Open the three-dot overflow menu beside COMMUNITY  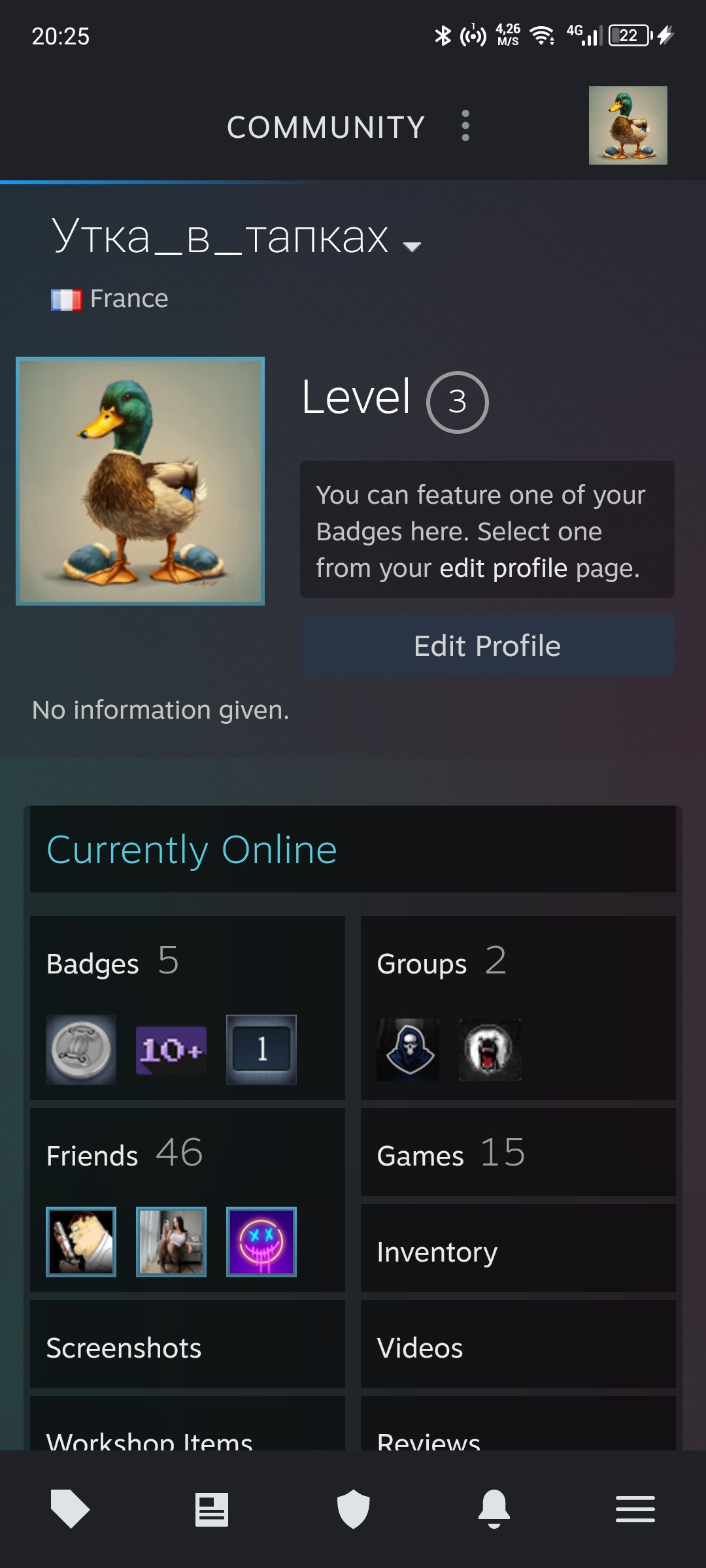[x=465, y=125]
